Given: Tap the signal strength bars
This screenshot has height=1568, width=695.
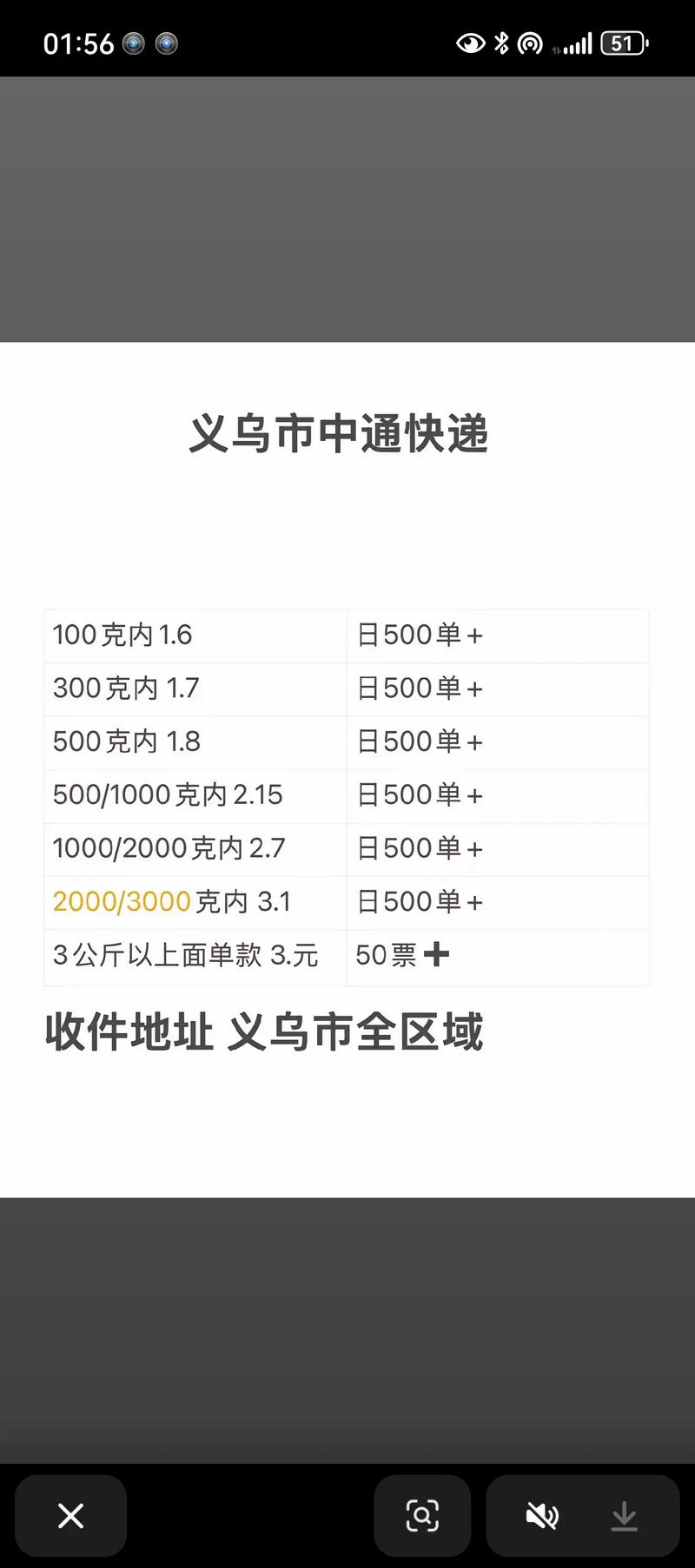Looking at the screenshot, I should 577,43.
